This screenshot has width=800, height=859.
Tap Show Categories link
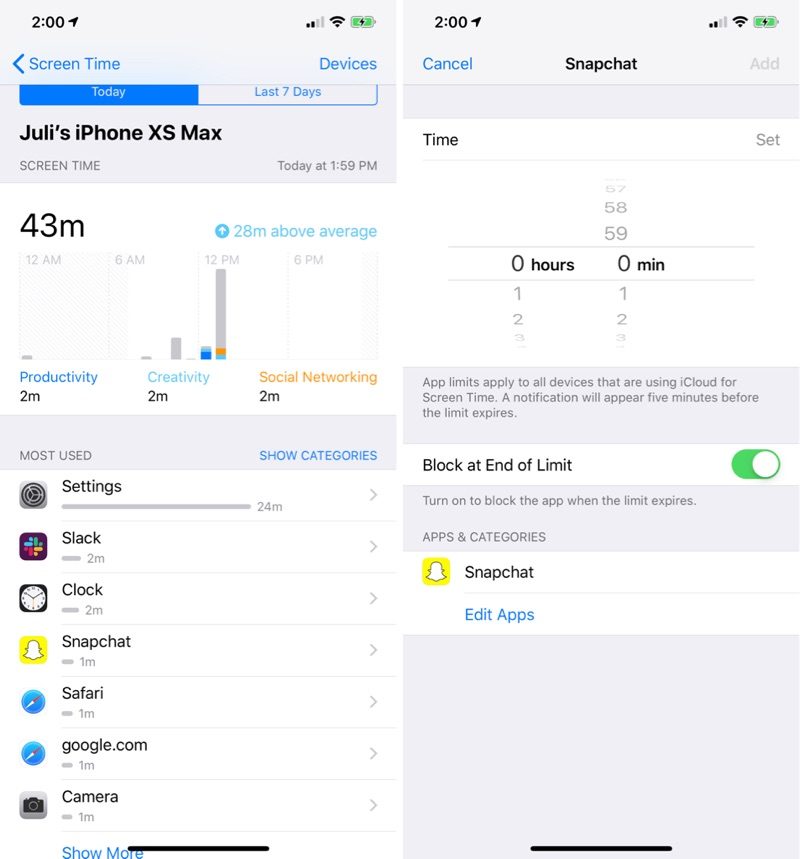[x=318, y=455]
